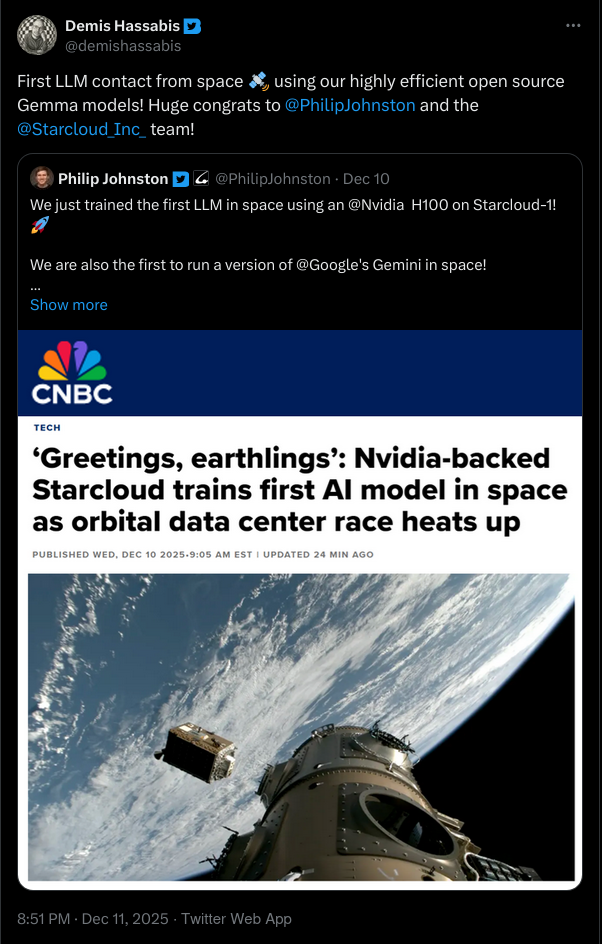Open the Twitter Web App source link

coord(236,918)
